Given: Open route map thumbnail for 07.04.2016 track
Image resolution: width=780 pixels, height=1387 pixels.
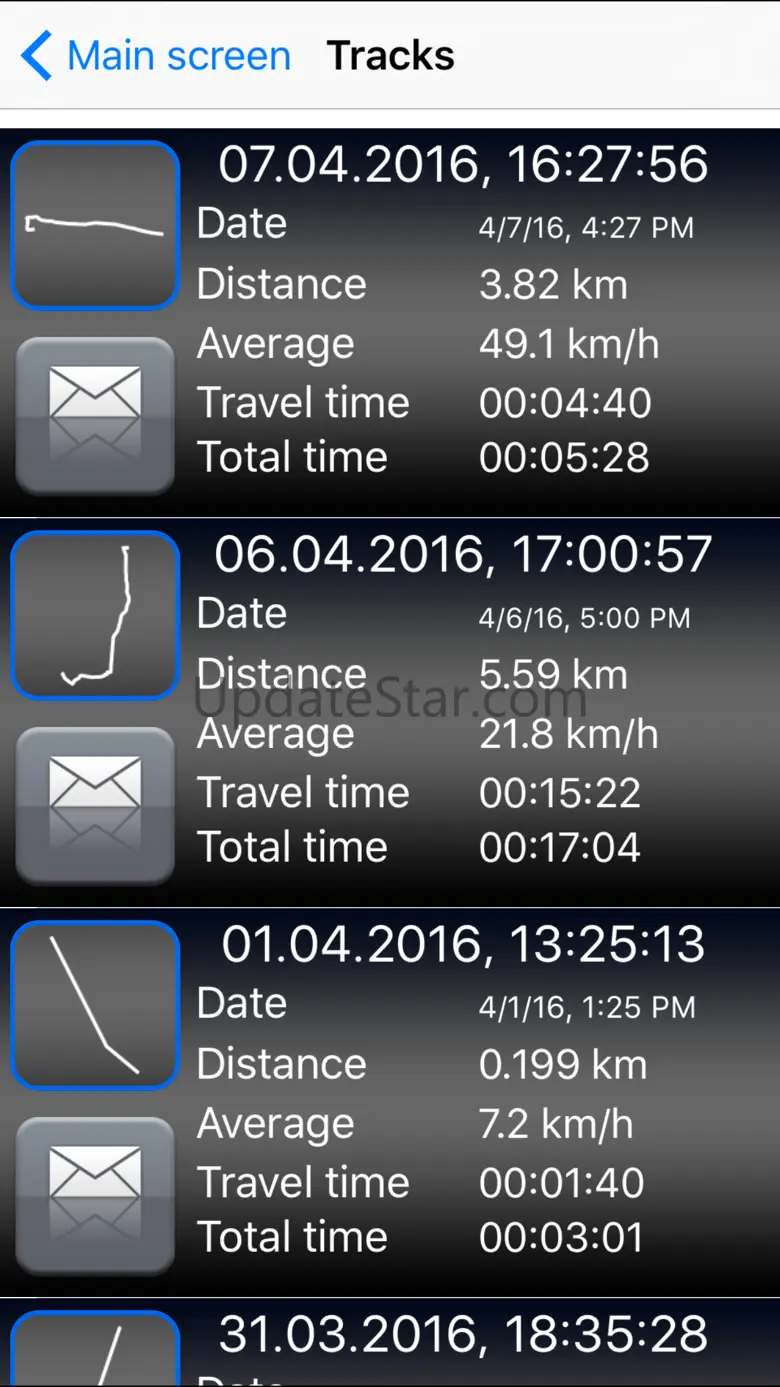Looking at the screenshot, I should pyautogui.click(x=95, y=225).
